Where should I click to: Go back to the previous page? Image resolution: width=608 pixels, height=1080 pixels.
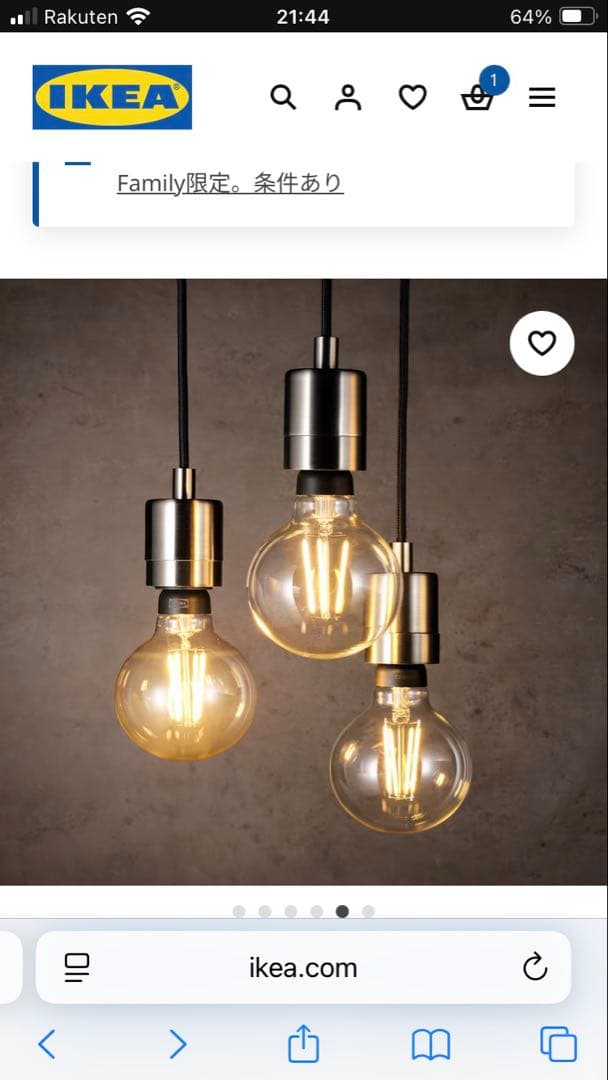[47, 1045]
